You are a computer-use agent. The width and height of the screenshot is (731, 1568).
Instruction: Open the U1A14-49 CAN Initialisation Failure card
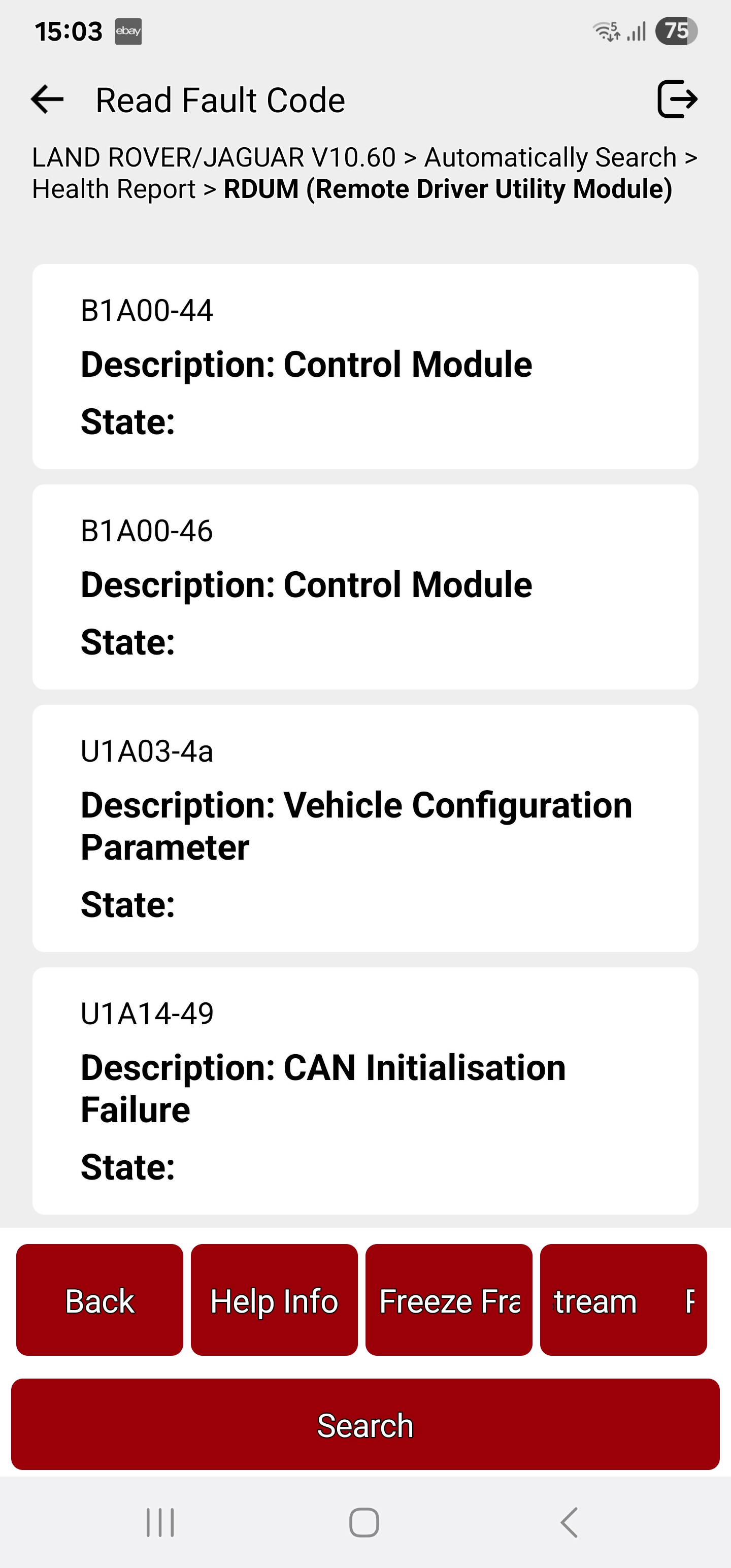pos(365,1091)
